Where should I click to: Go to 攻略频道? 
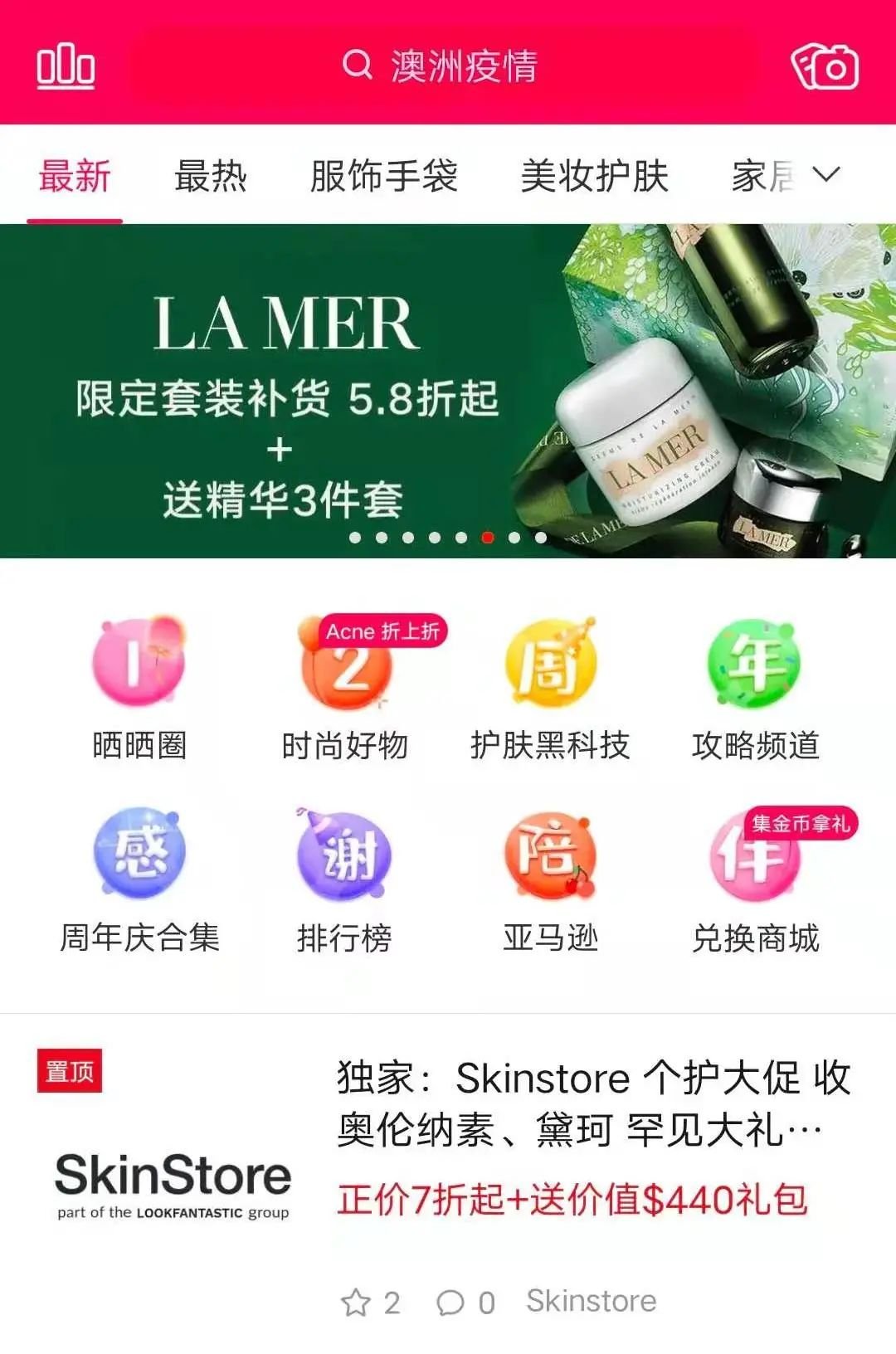[x=755, y=689]
